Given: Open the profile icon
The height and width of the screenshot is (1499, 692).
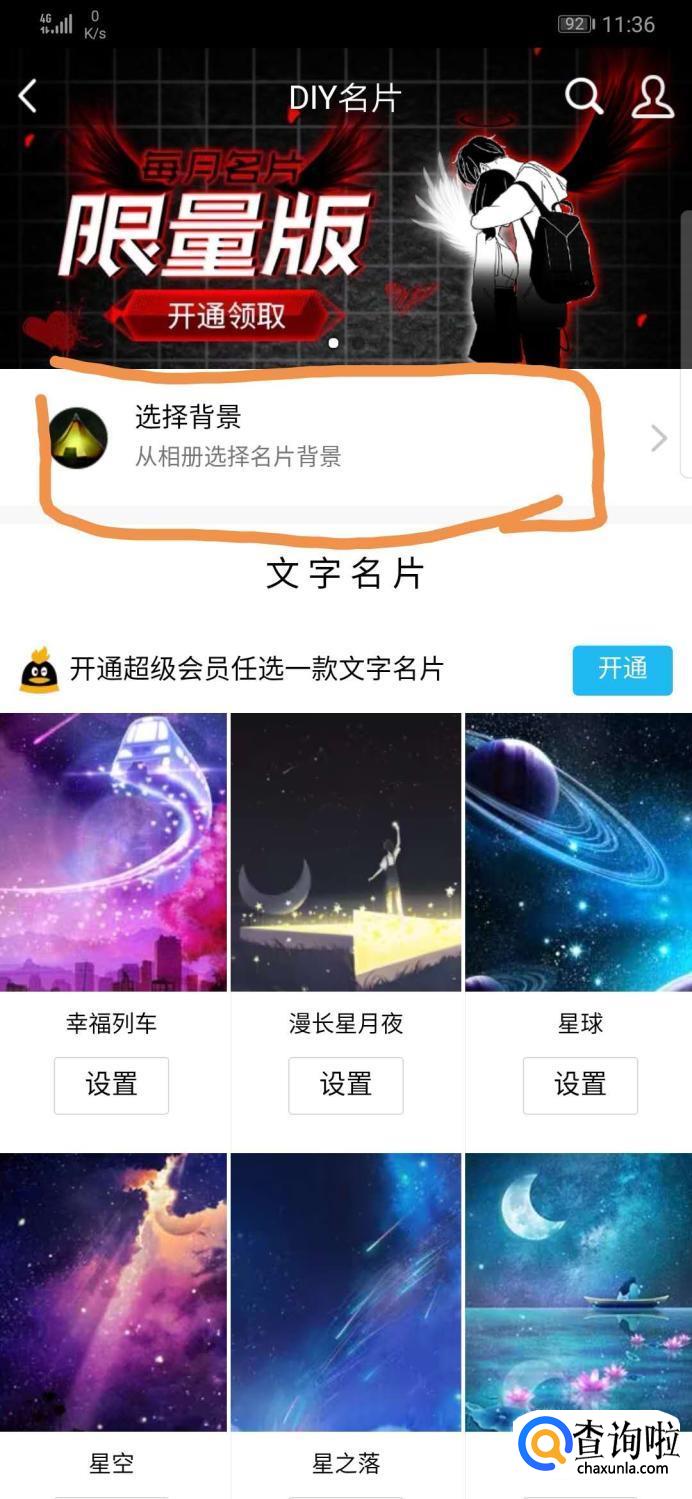Looking at the screenshot, I should click(x=652, y=97).
